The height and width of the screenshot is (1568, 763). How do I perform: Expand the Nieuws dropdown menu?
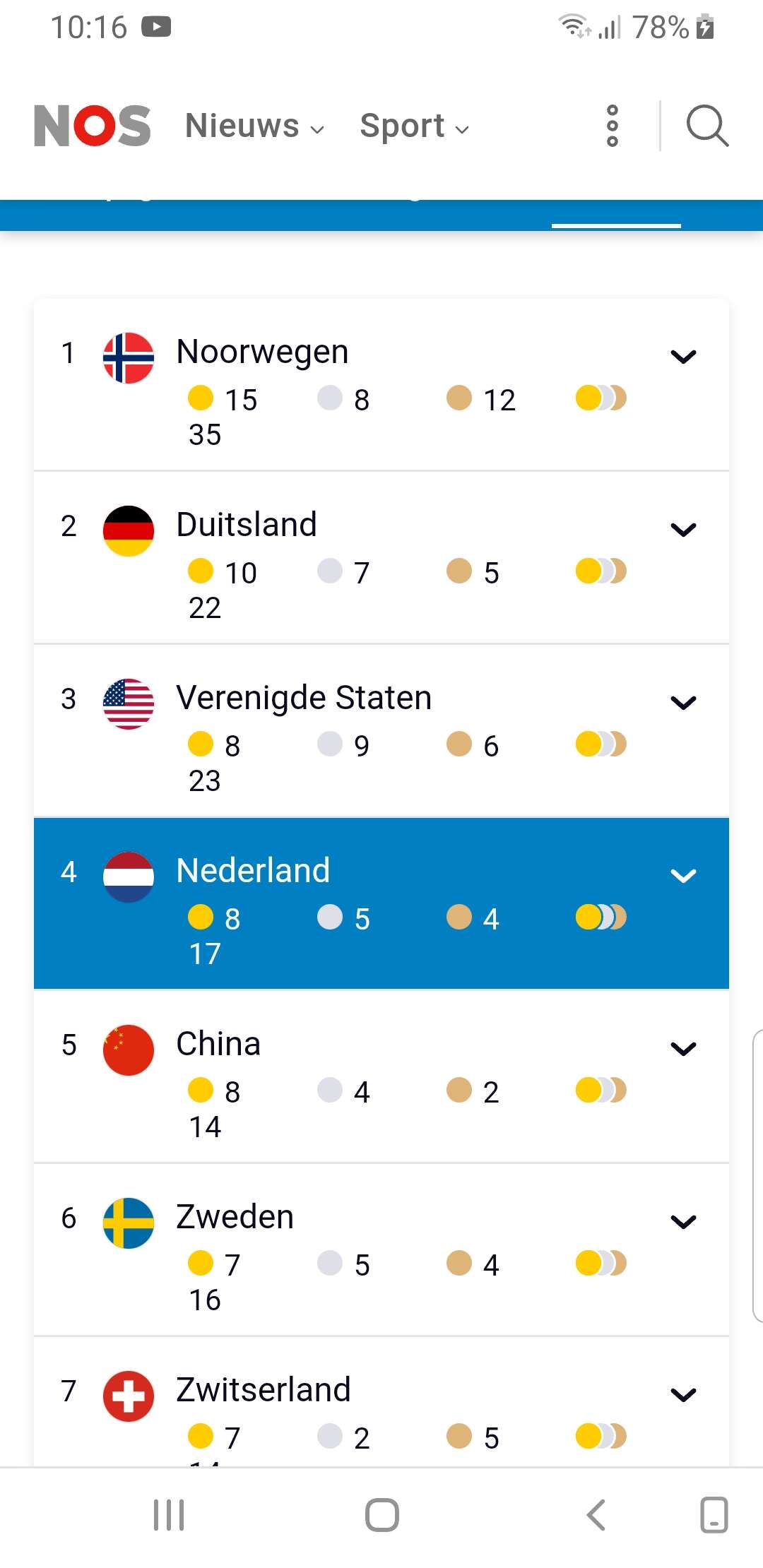[255, 126]
